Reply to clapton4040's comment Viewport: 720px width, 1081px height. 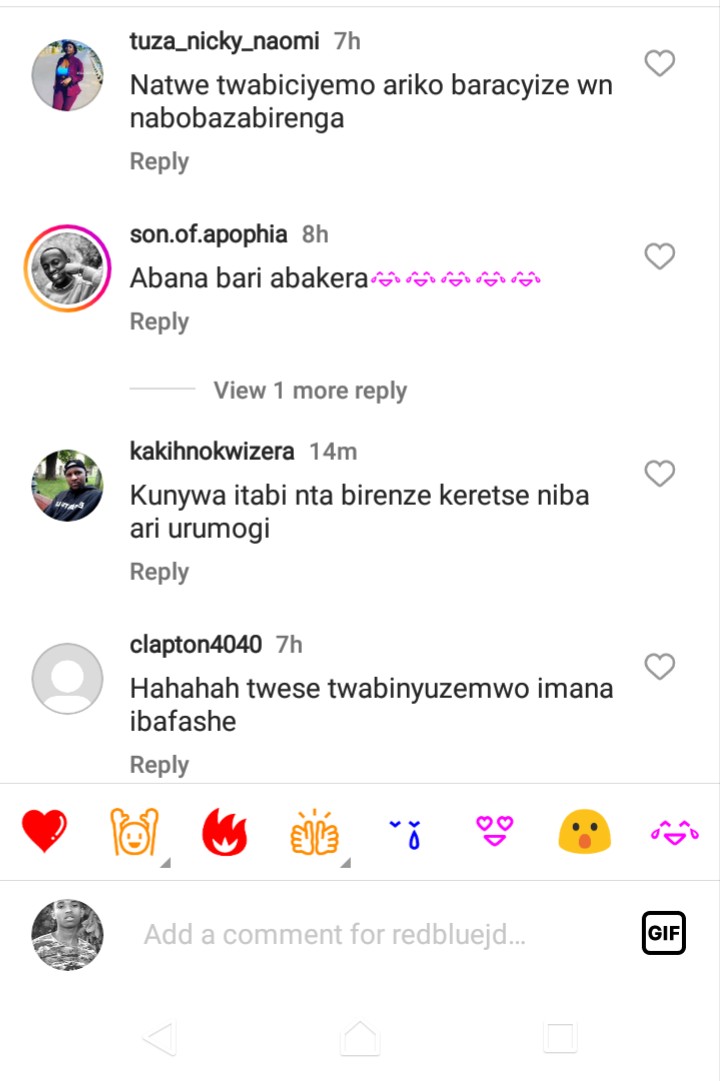click(x=159, y=765)
